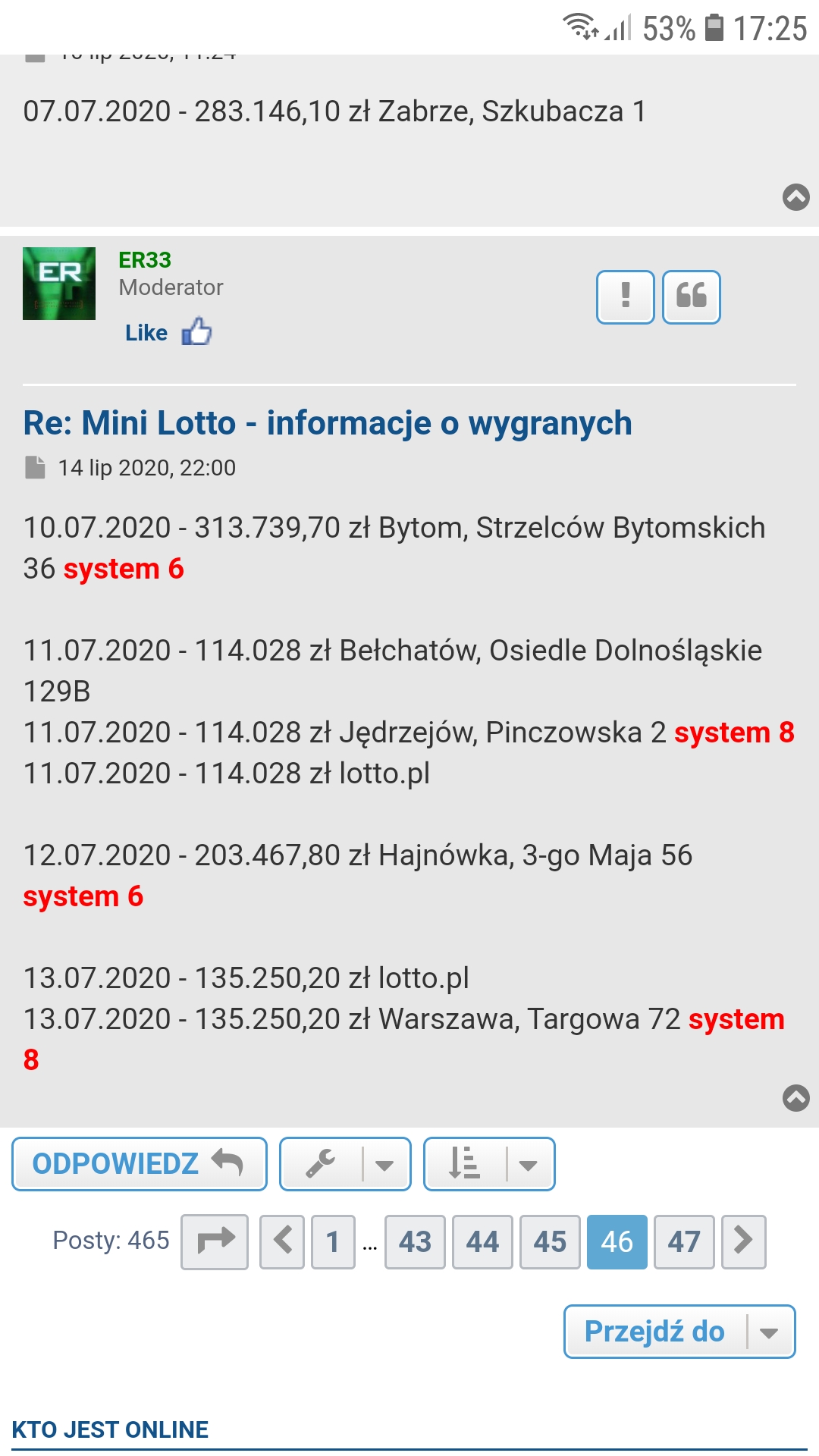Tap ODPOWIEDZ to reply to topic

pos(140,1163)
